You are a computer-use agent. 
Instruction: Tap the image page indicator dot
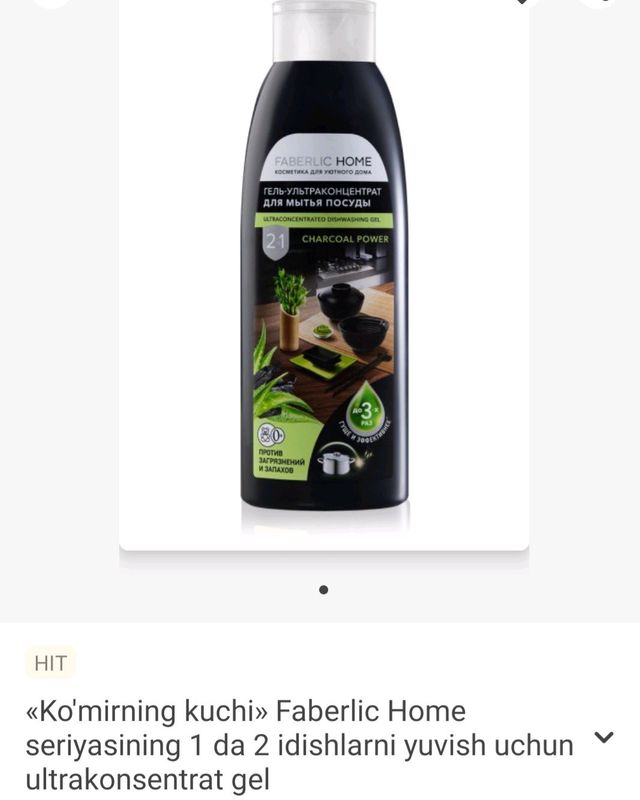pyautogui.click(x=323, y=590)
